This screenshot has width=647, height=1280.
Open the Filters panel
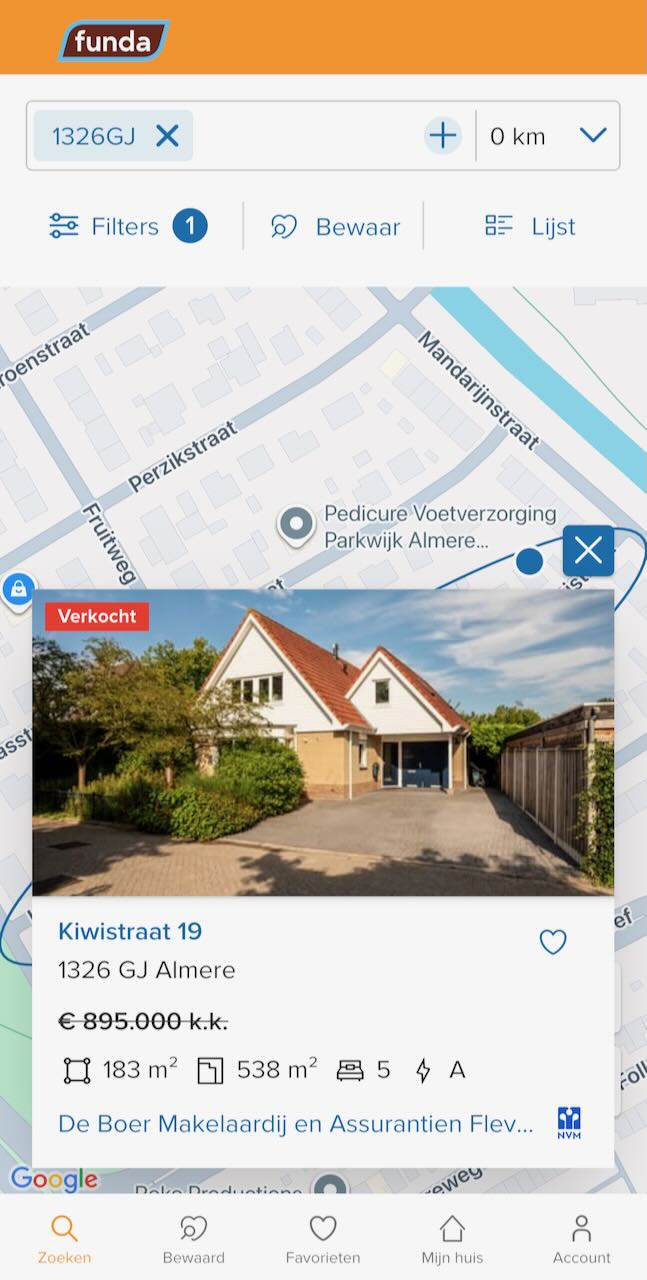tap(128, 227)
